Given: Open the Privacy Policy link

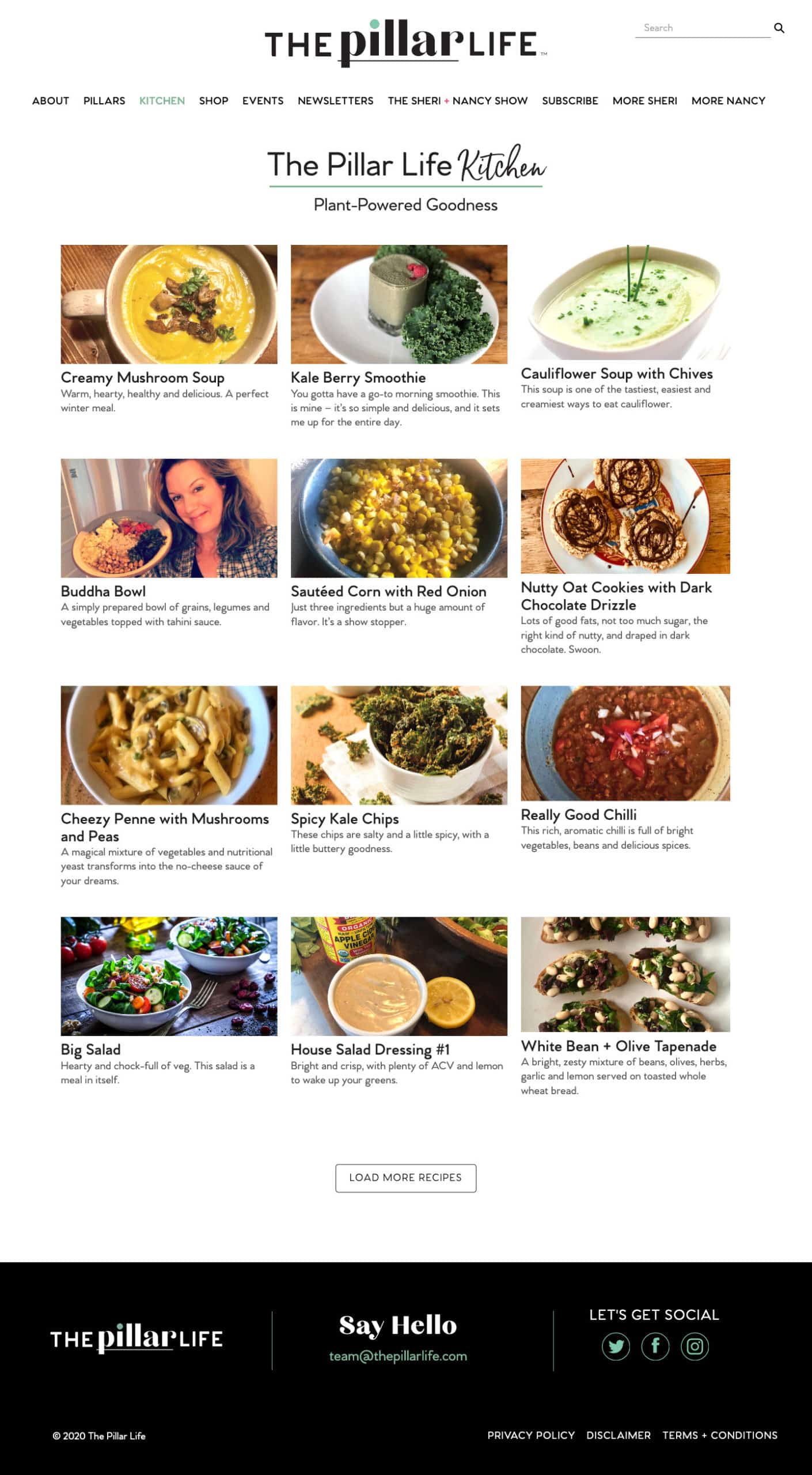Looking at the screenshot, I should (531, 1435).
